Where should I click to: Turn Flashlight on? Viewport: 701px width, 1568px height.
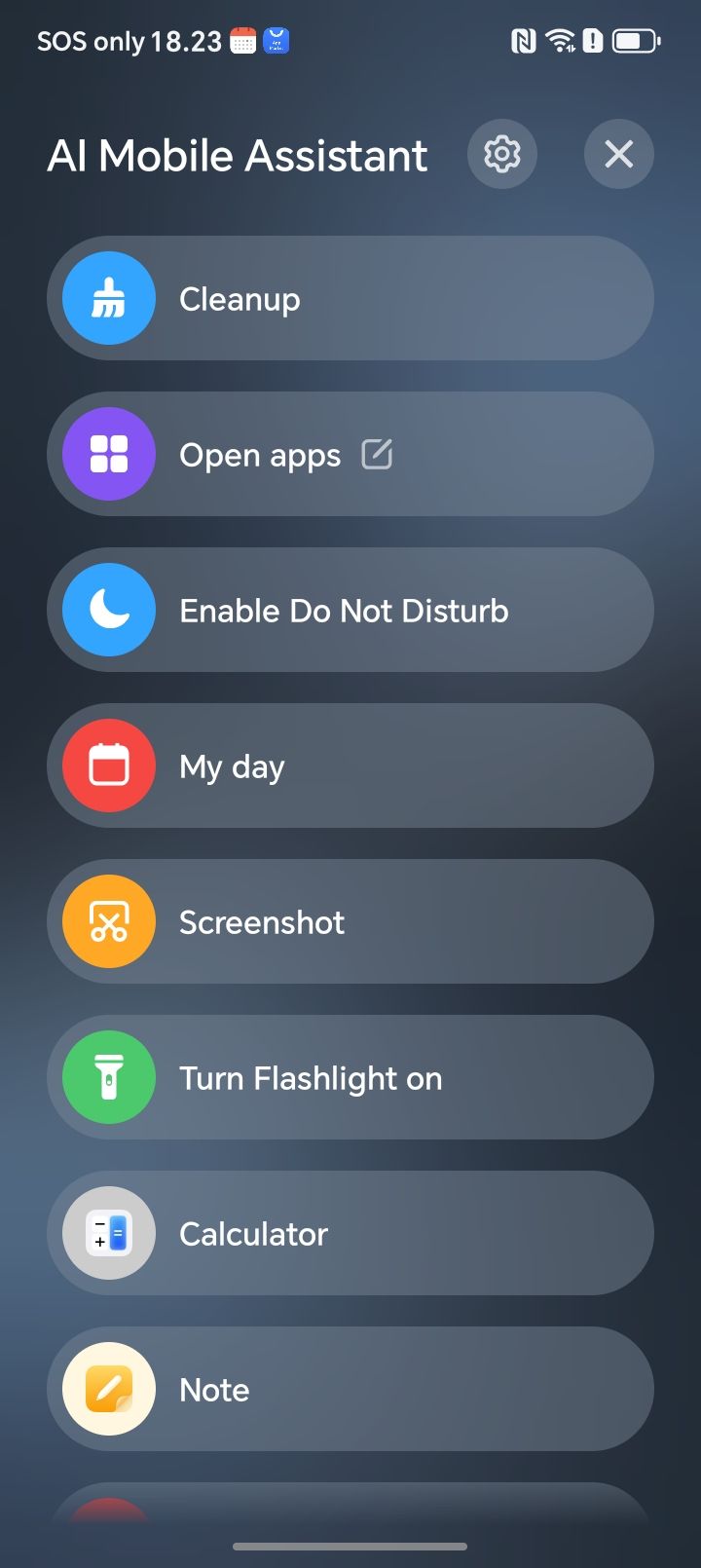pyautogui.click(x=350, y=1077)
